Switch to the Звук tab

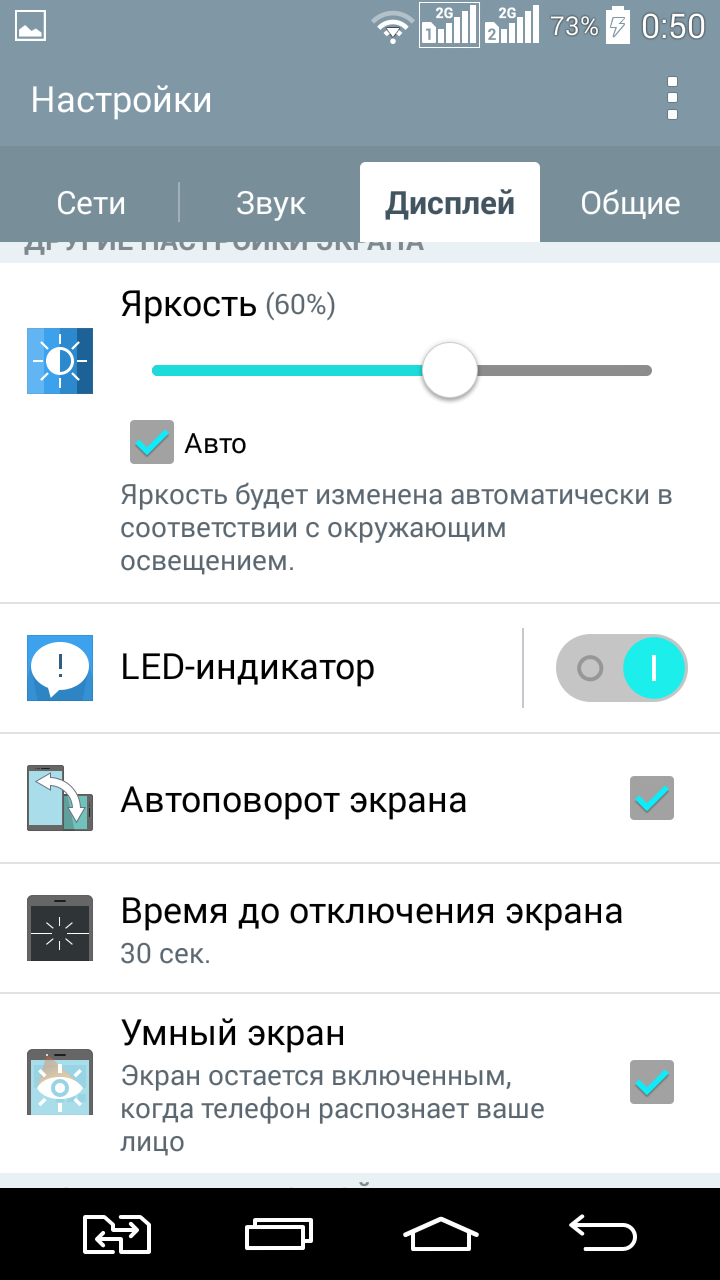point(271,203)
